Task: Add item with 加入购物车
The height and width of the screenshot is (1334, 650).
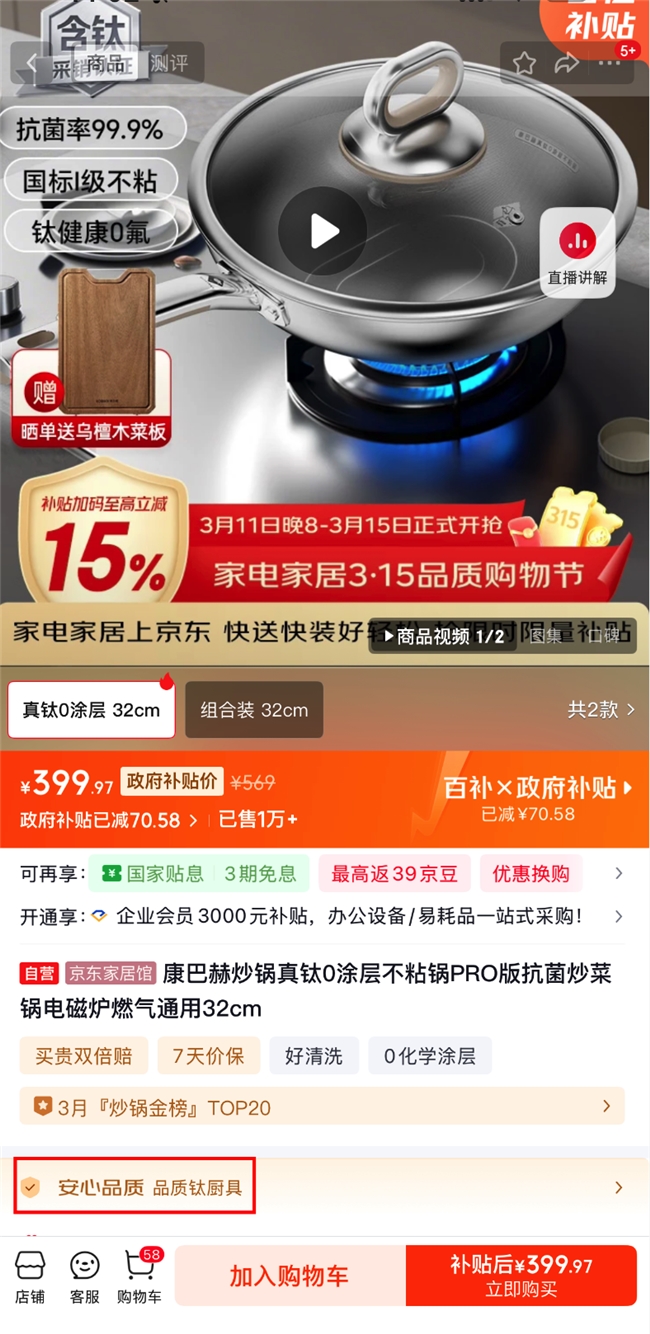Action: click(289, 1276)
